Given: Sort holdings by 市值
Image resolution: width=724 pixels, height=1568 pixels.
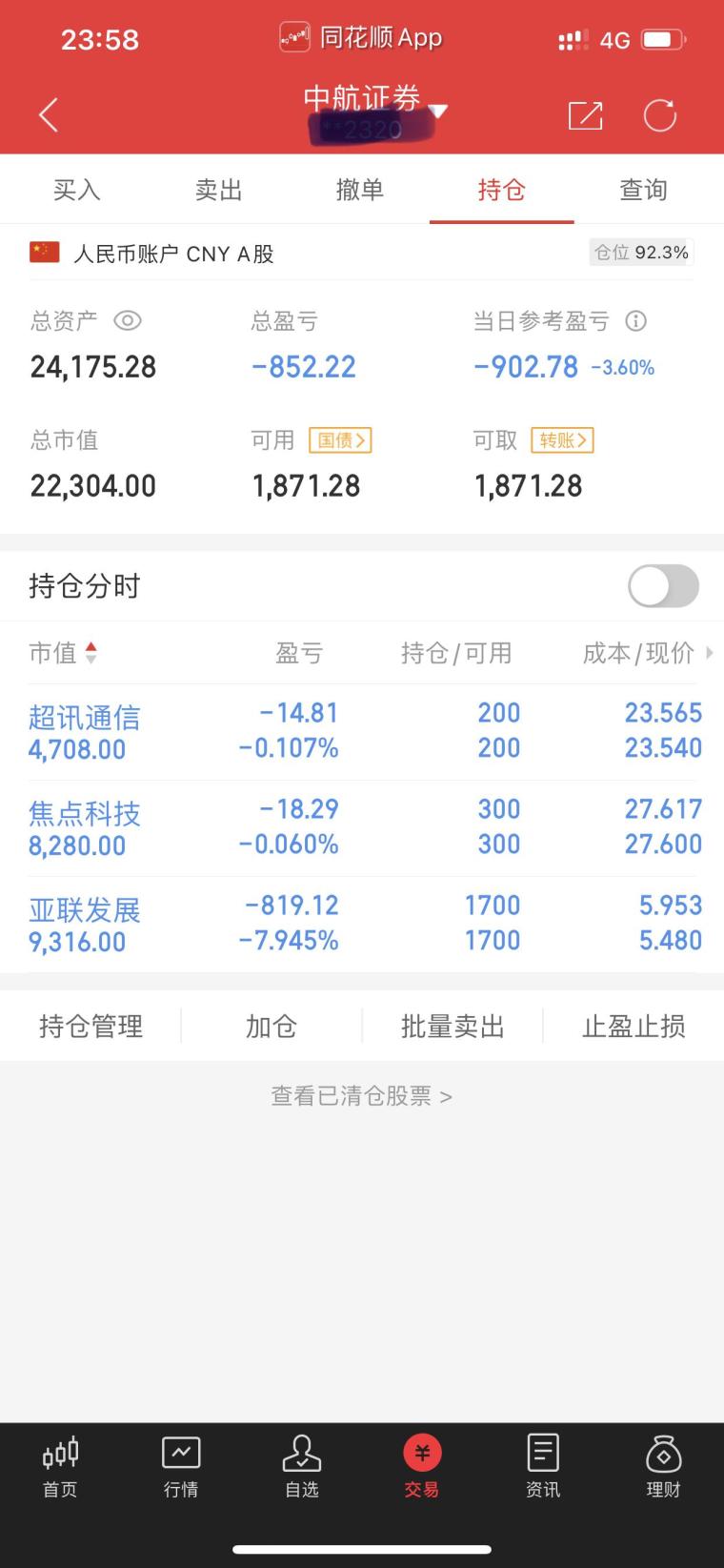Looking at the screenshot, I should [63, 653].
